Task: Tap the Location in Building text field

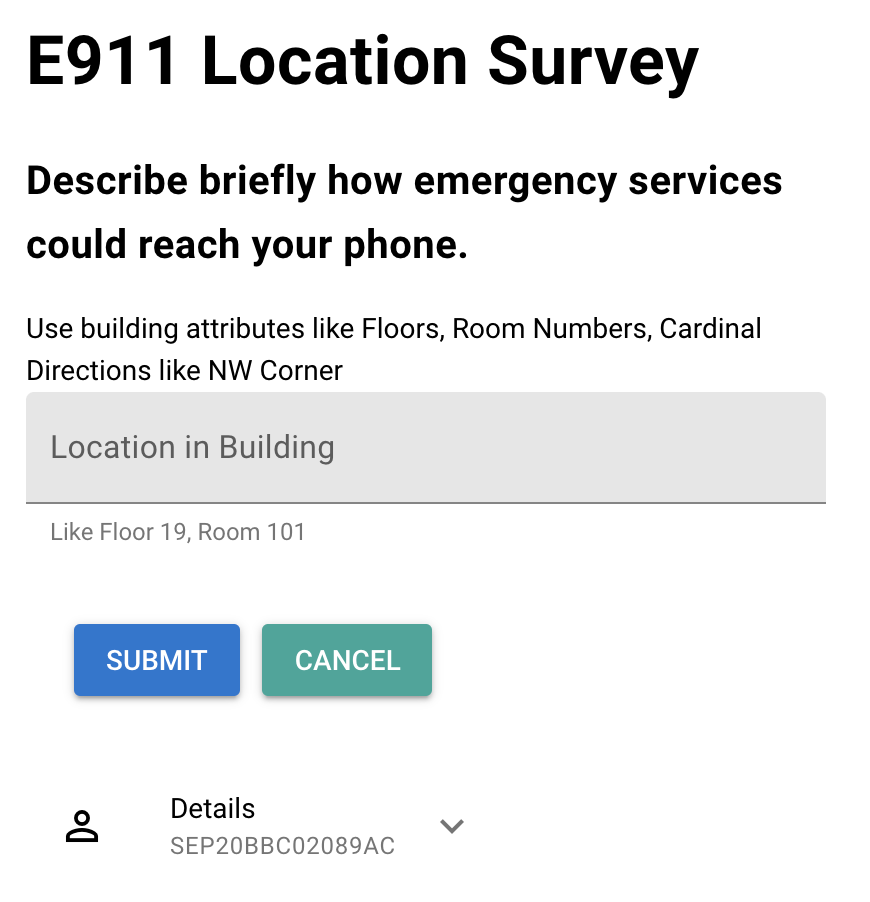Action: coord(425,447)
